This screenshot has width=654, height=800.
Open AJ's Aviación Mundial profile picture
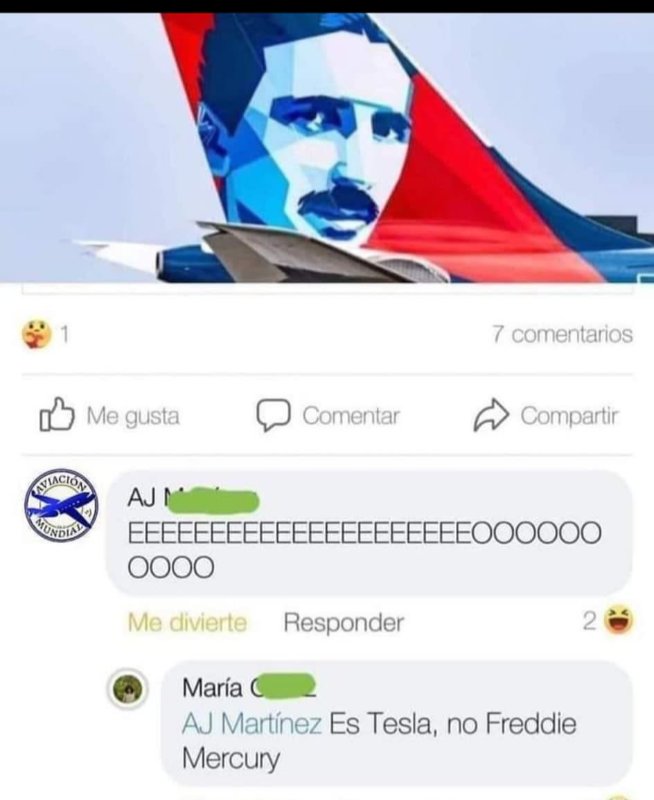point(59,510)
